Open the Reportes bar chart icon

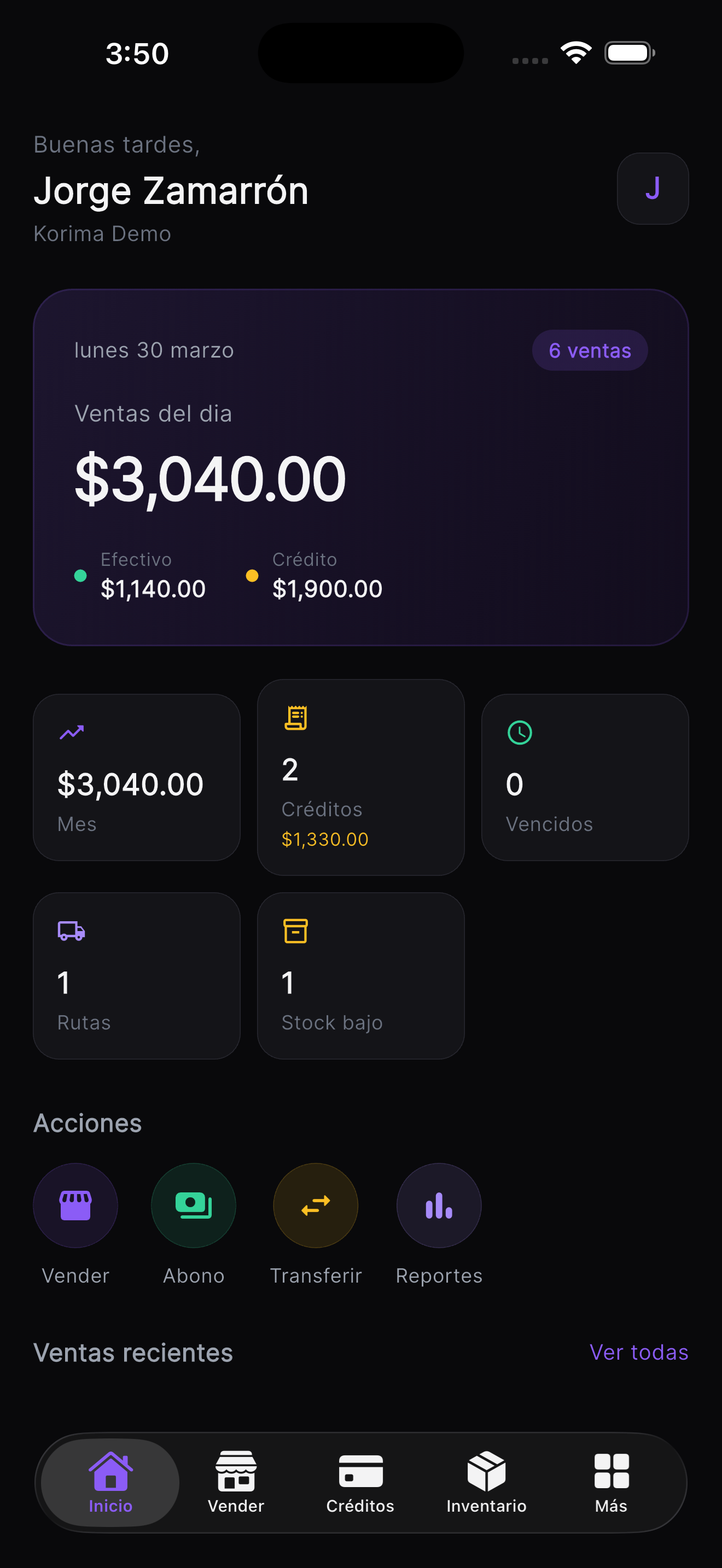coord(439,1205)
